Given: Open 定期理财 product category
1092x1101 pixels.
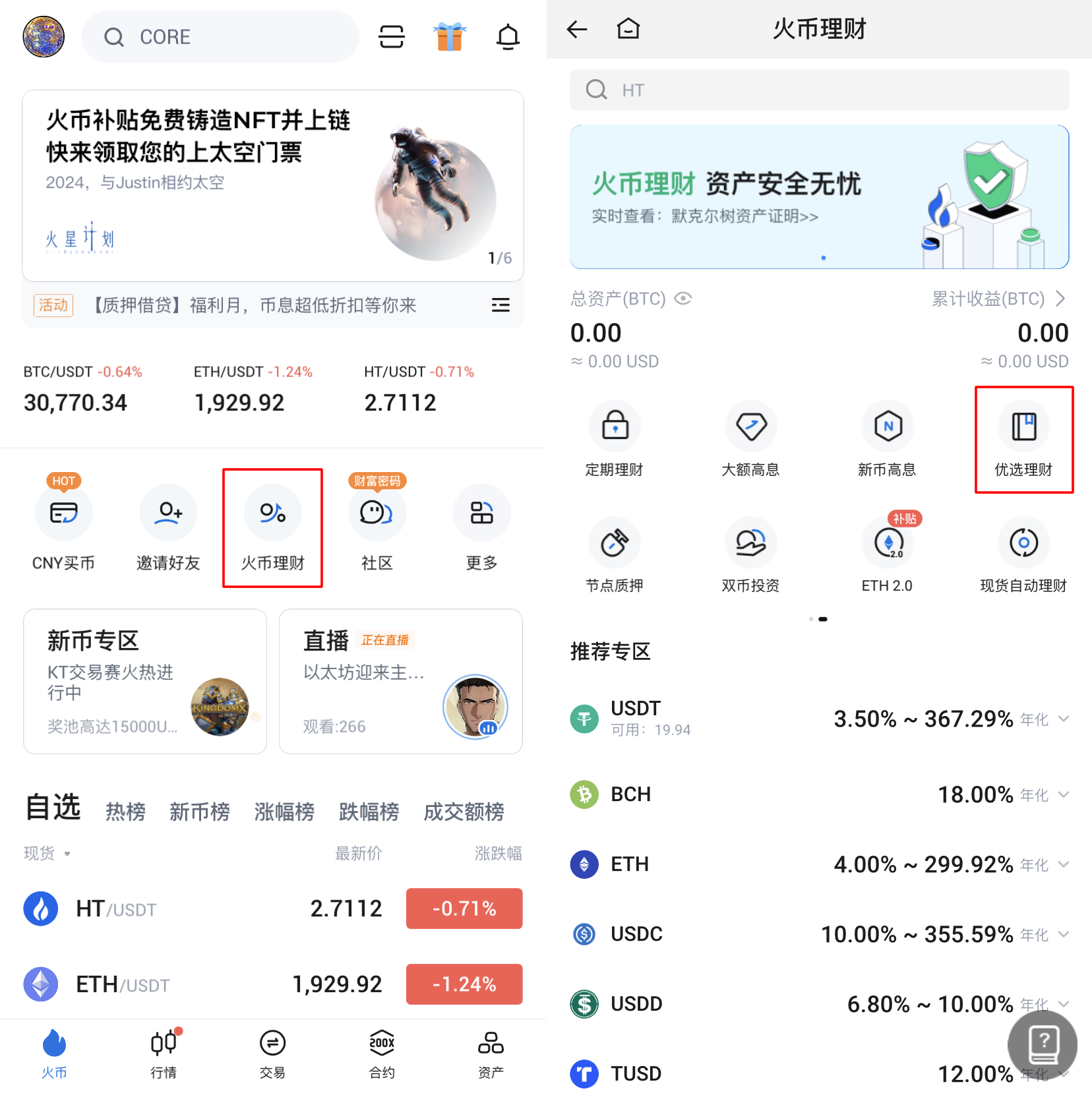Looking at the screenshot, I should pos(615,440).
